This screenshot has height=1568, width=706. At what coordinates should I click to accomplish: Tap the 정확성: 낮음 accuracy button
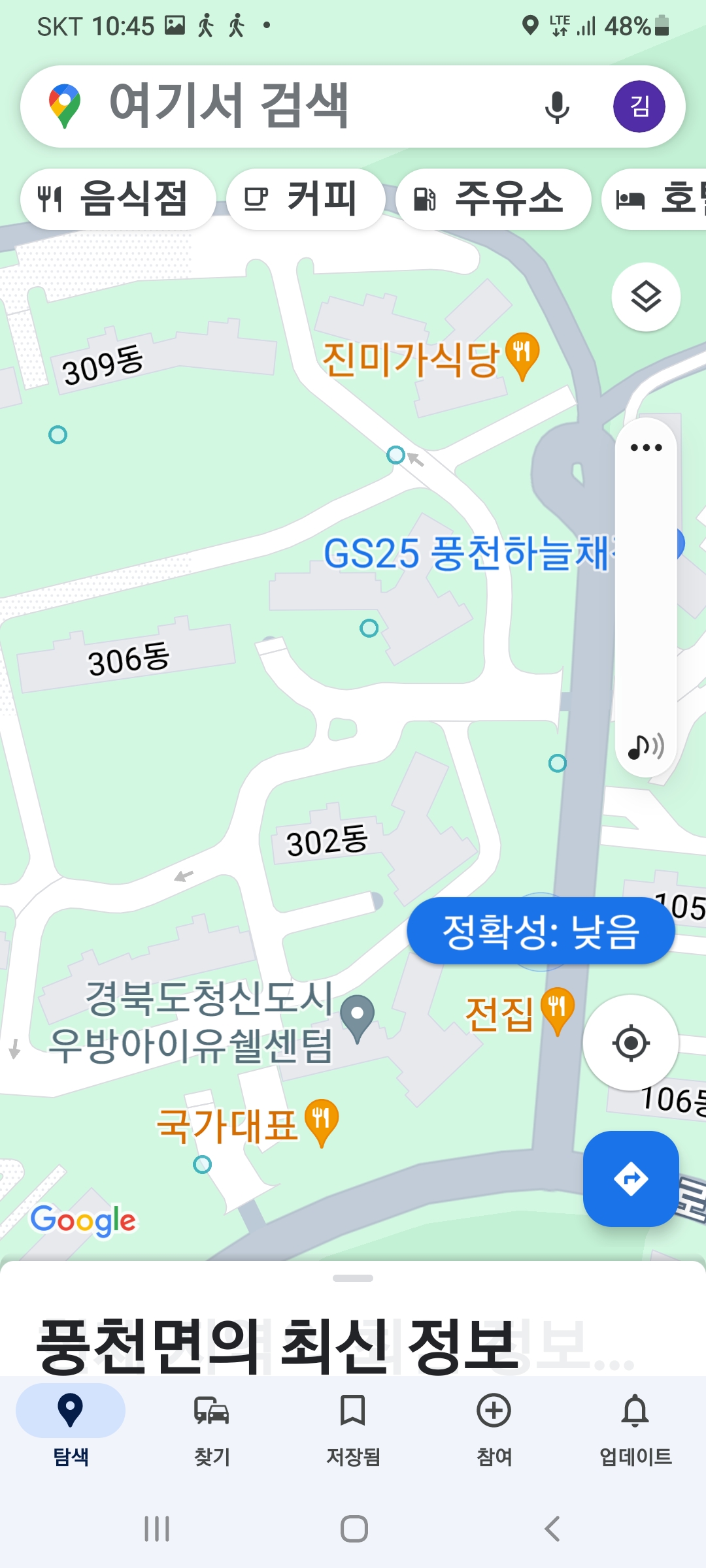click(540, 931)
